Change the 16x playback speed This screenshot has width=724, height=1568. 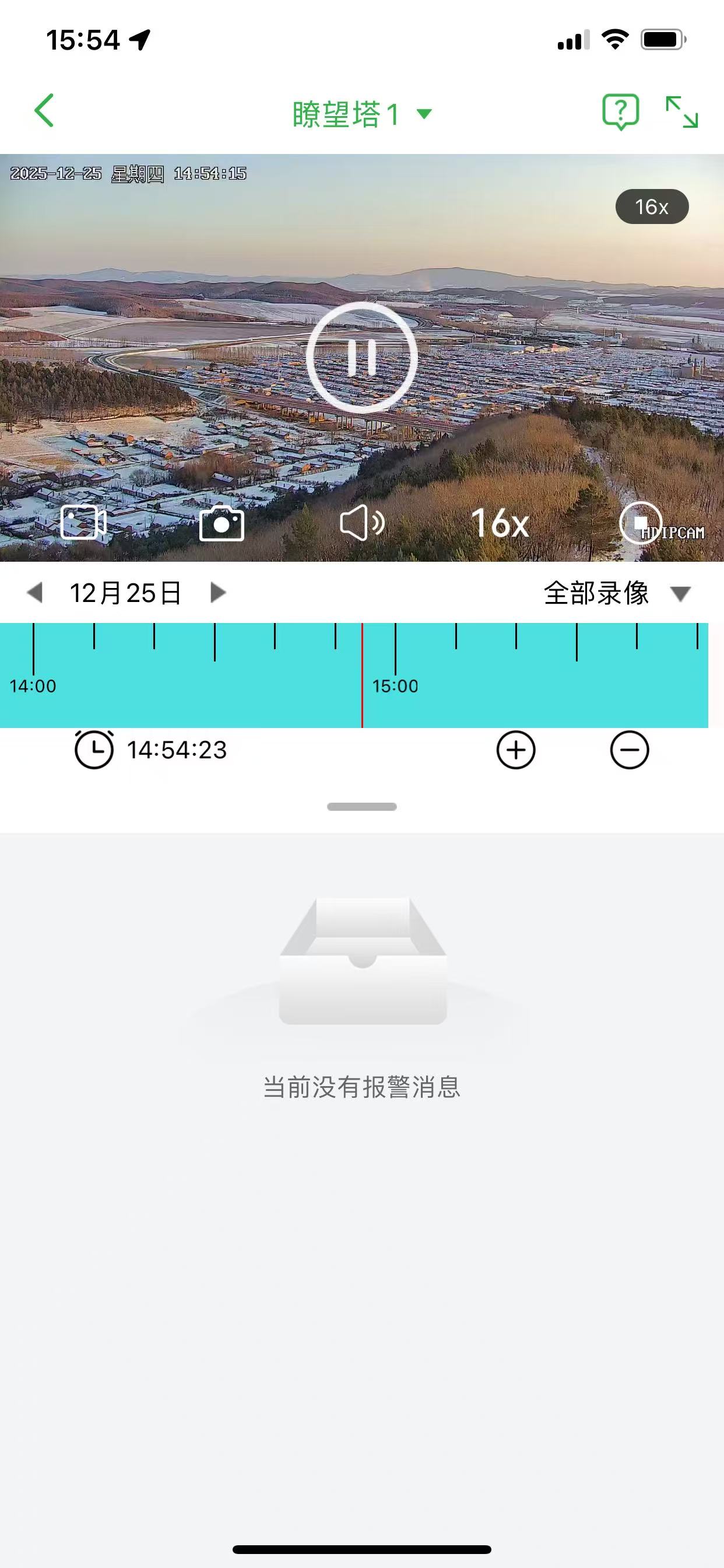500,522
